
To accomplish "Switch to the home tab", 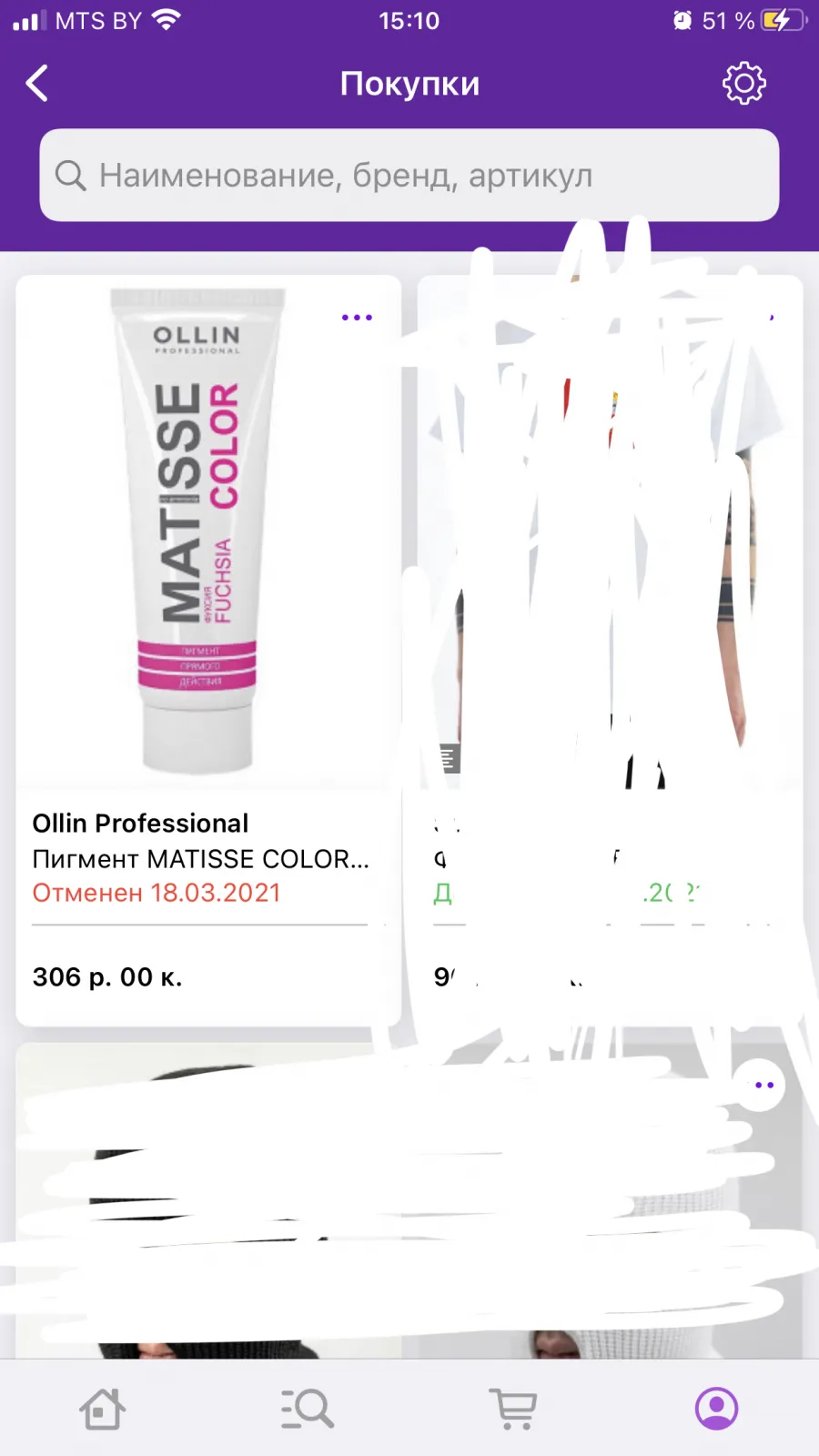I will 102,1409.
